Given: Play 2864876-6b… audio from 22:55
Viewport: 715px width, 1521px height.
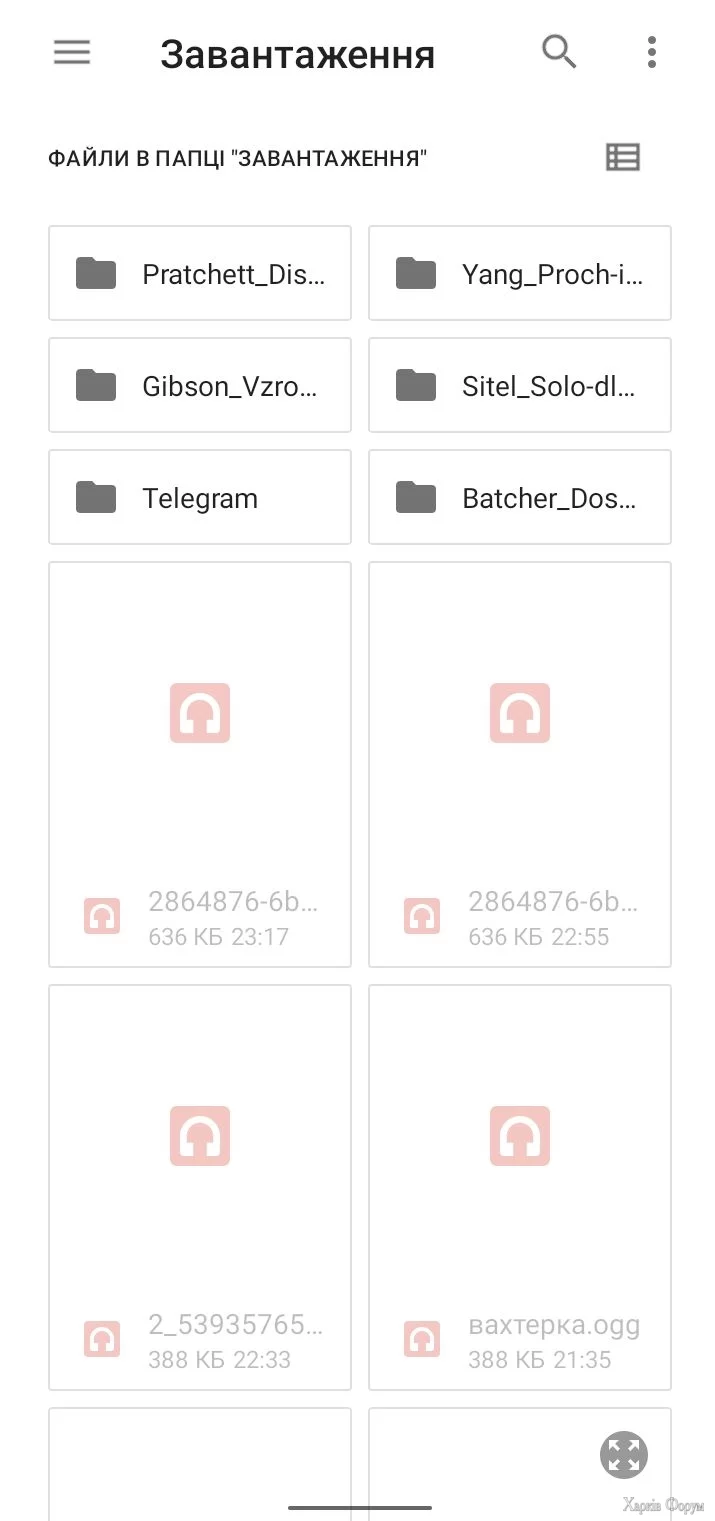Looking at the screenshot, I should (x=520, y=765).
